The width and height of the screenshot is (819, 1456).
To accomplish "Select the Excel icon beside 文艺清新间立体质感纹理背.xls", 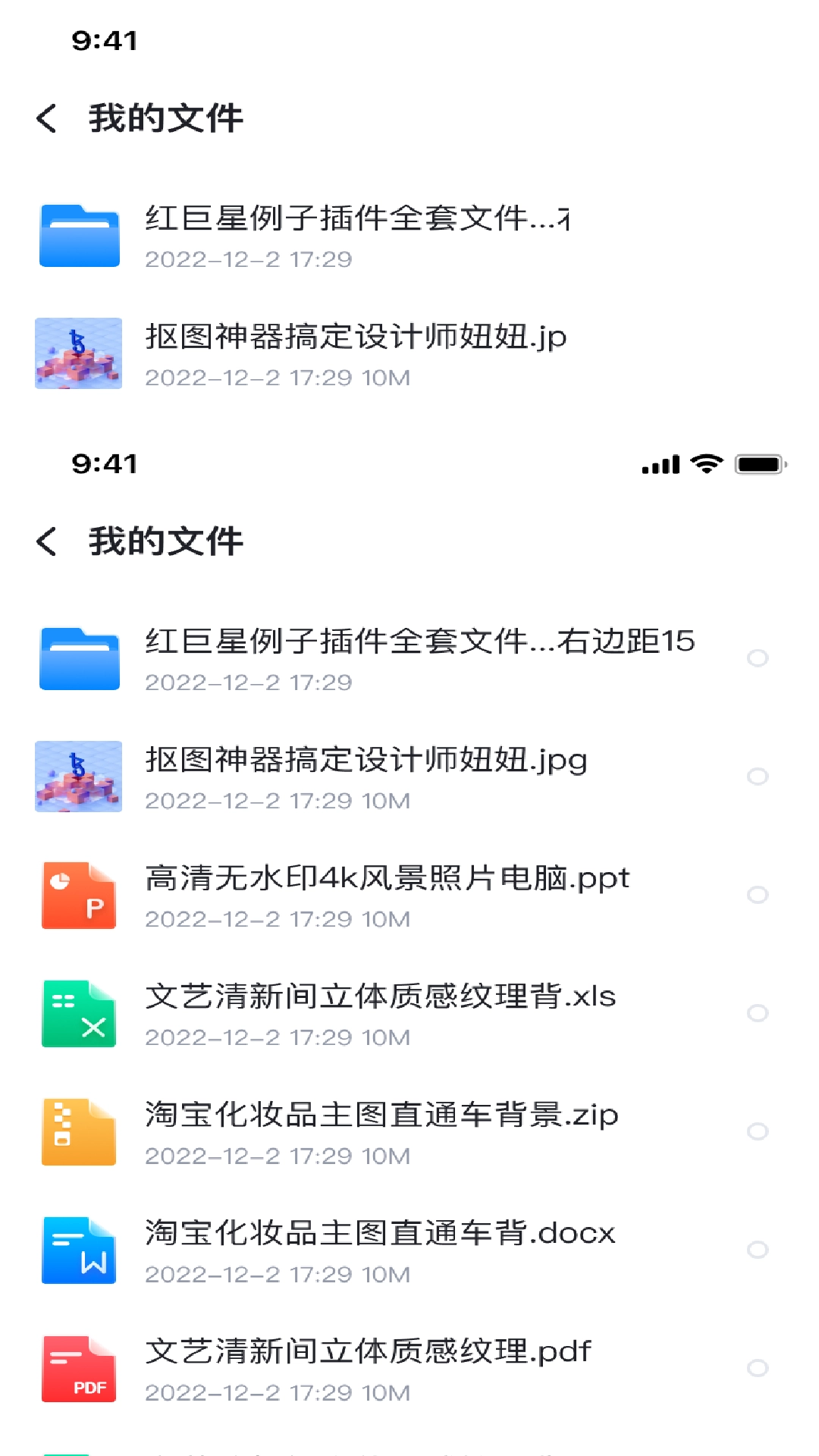I will (79, 1013).
